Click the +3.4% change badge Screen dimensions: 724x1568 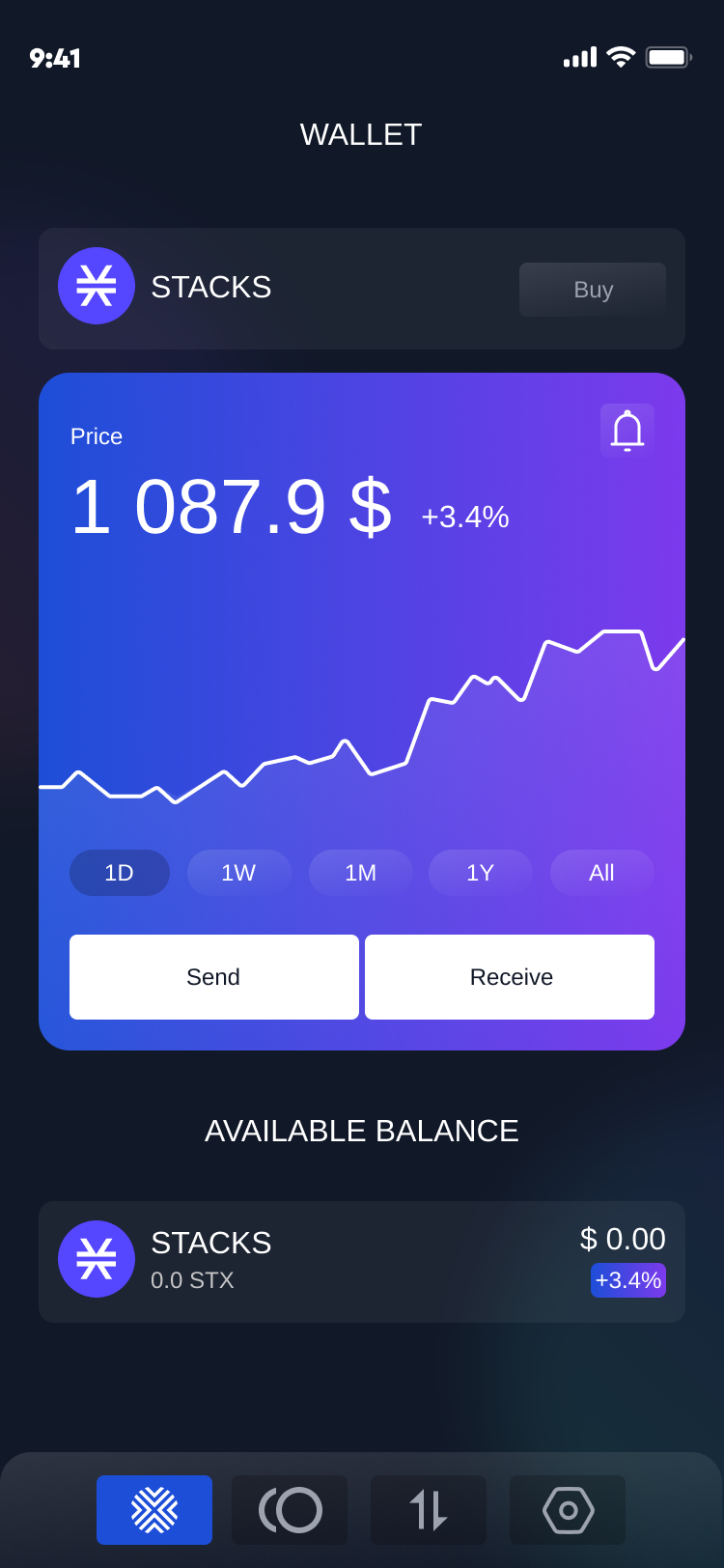tap(627, 1280)
